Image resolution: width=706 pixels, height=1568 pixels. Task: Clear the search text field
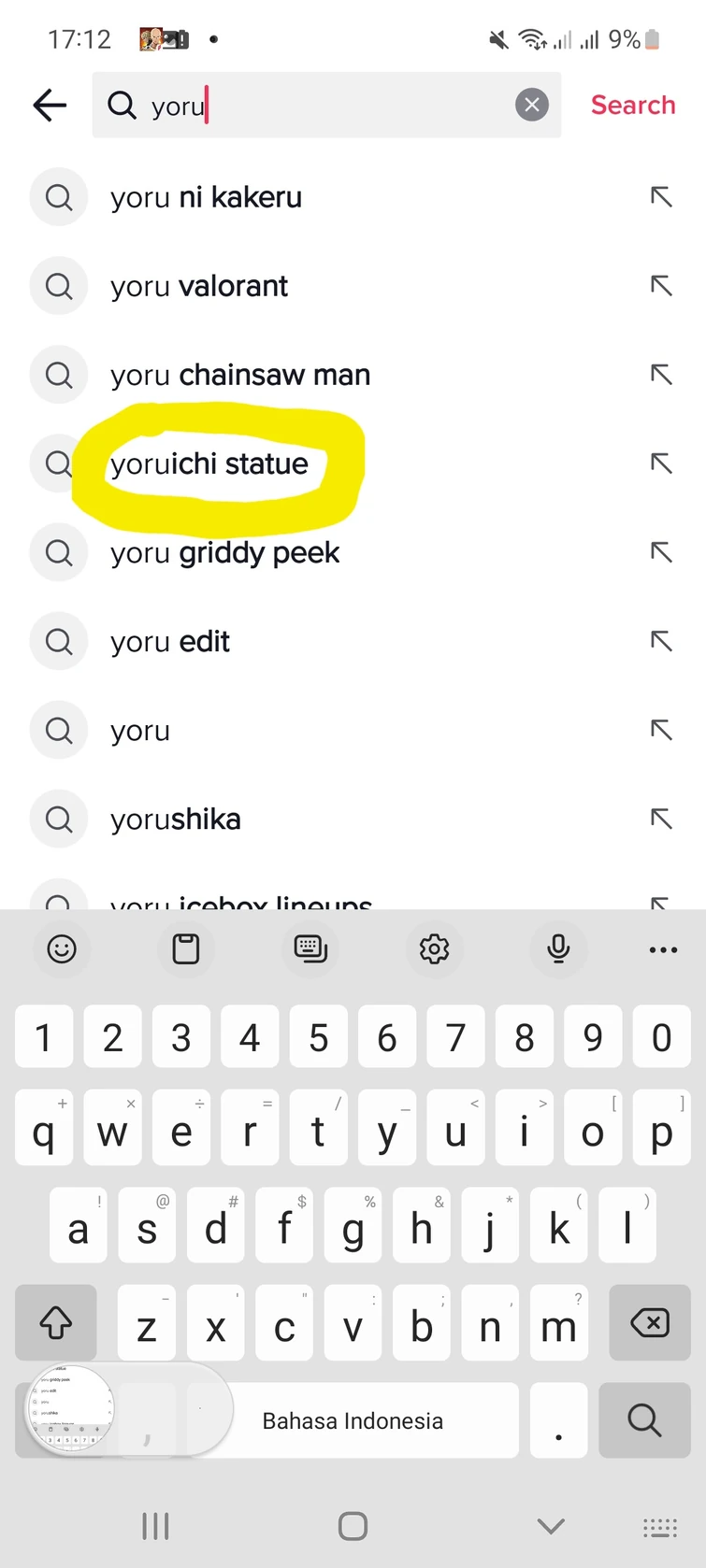[531, 105]
